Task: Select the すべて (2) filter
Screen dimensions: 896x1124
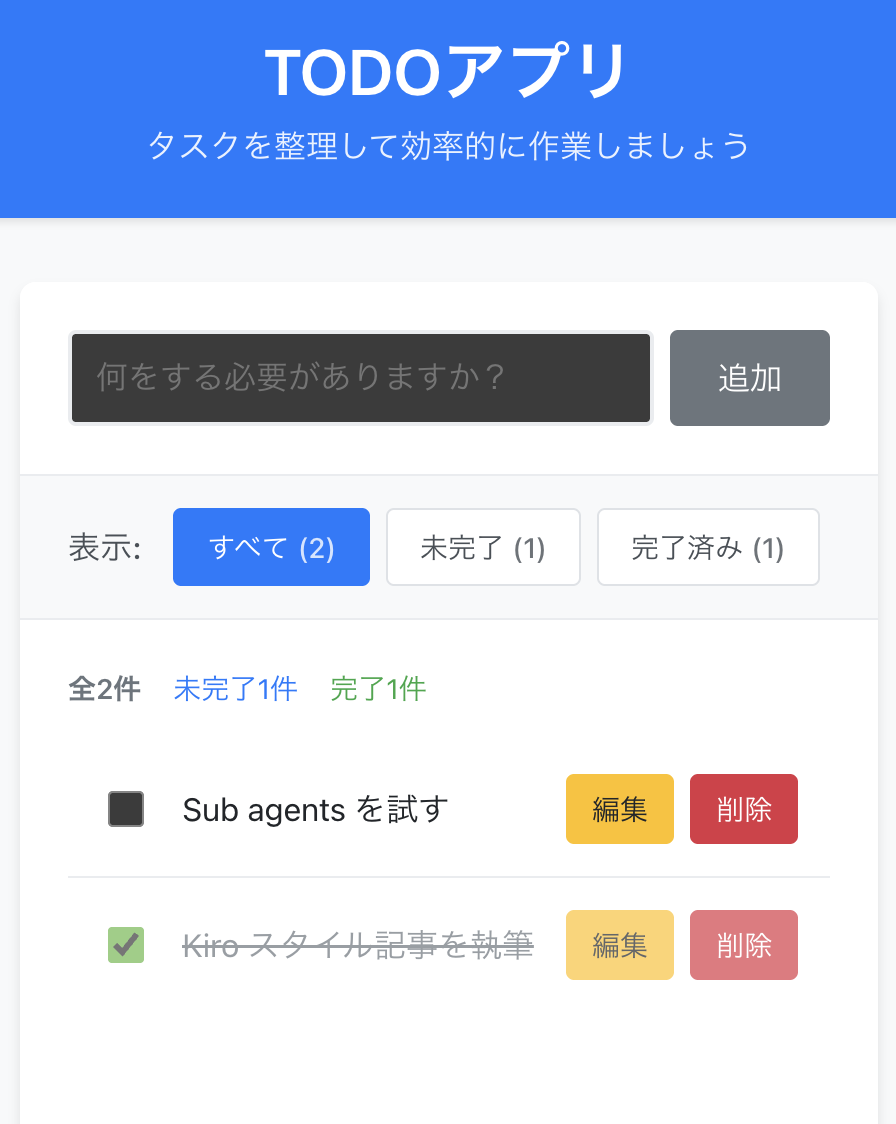Action: 271,547
